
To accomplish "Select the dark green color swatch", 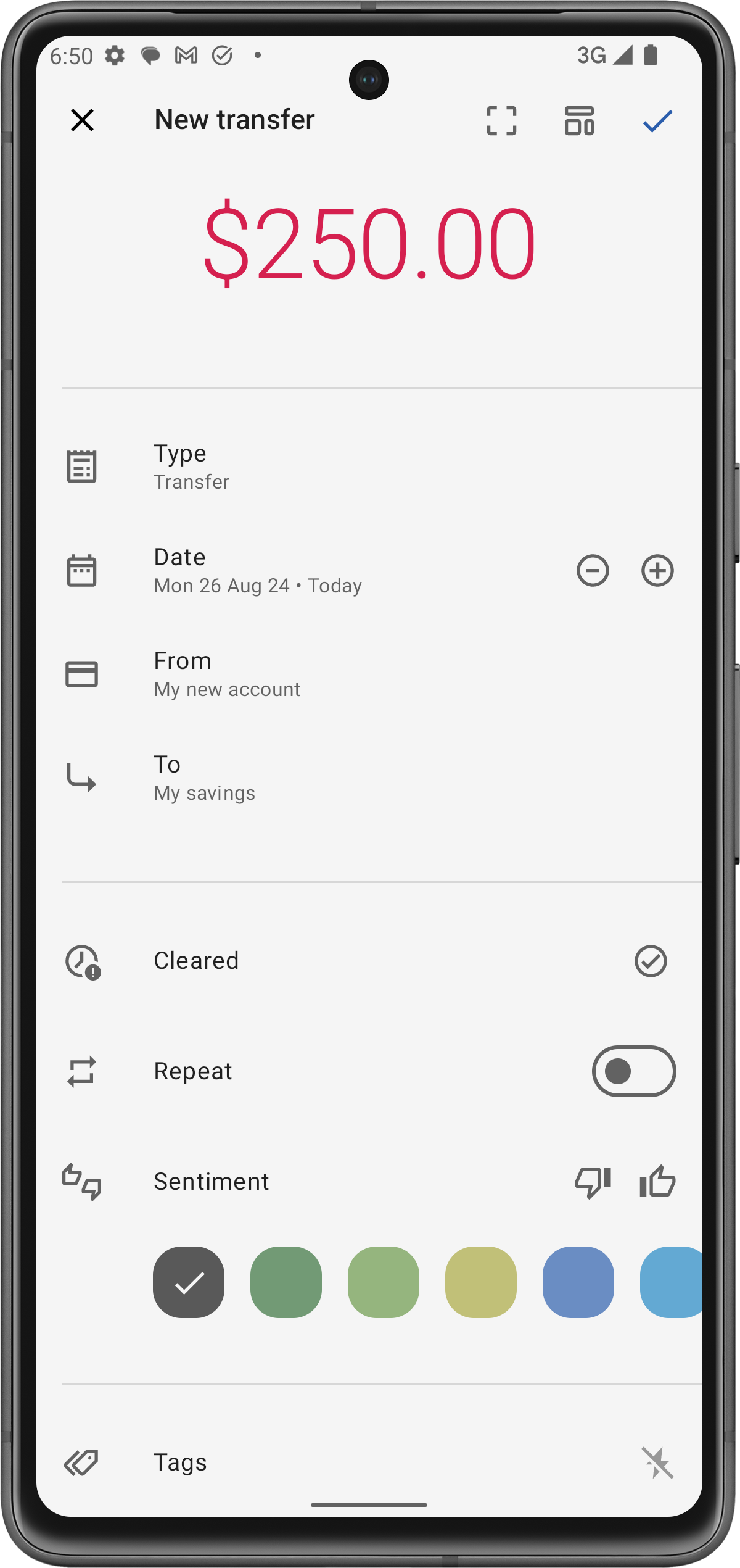I will (x=286, y=1282).
